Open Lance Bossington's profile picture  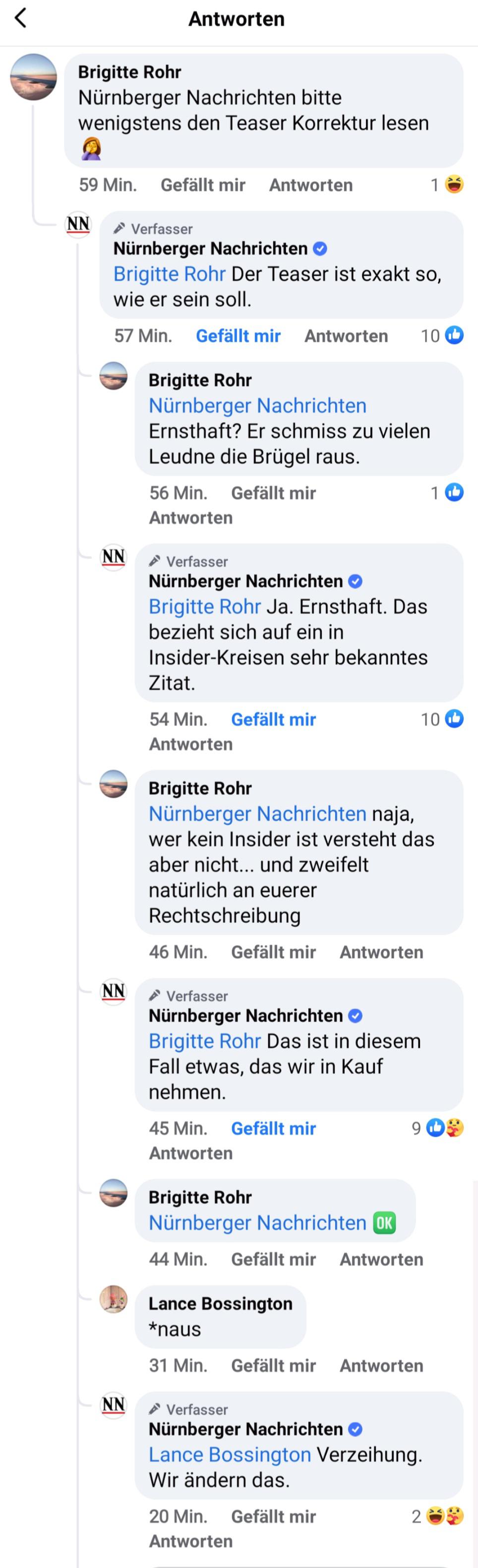click(x=114, y=1300)
